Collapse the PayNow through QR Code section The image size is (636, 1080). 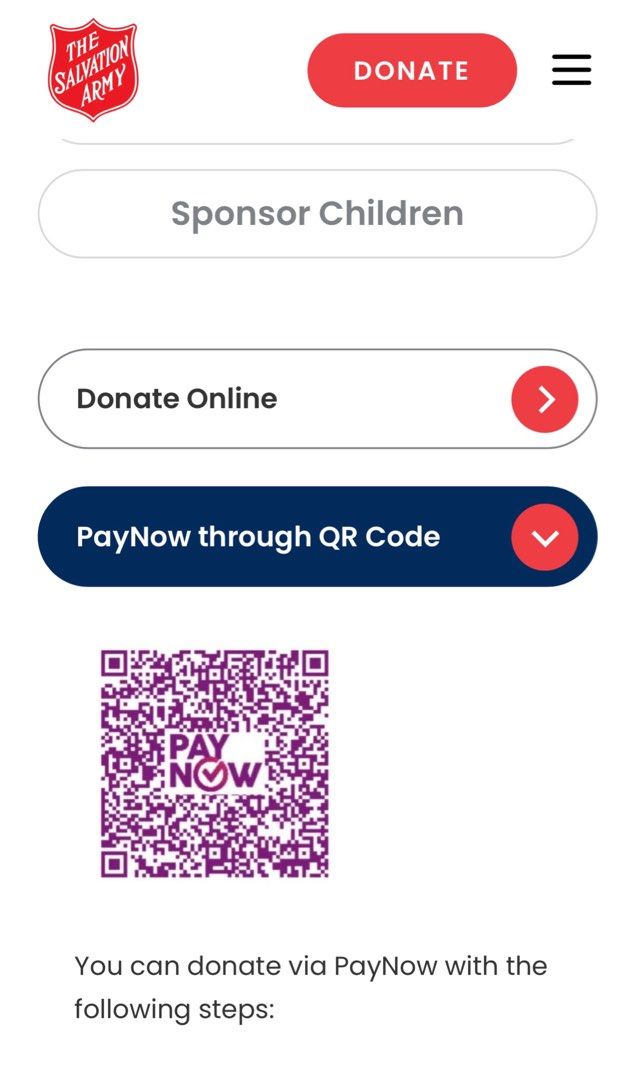(x=544, y=537)
